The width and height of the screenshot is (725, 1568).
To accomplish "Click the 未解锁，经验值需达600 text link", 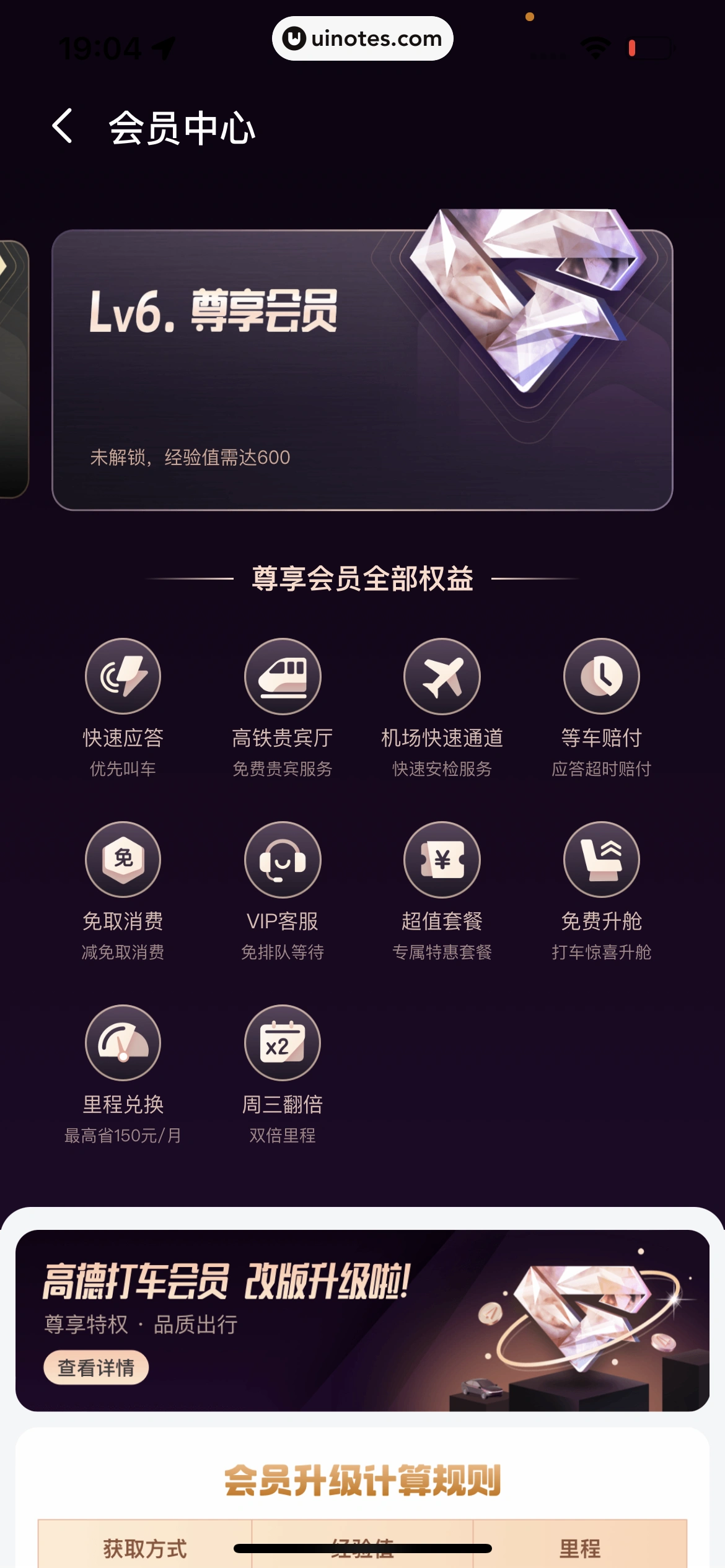I will [190, 458].
